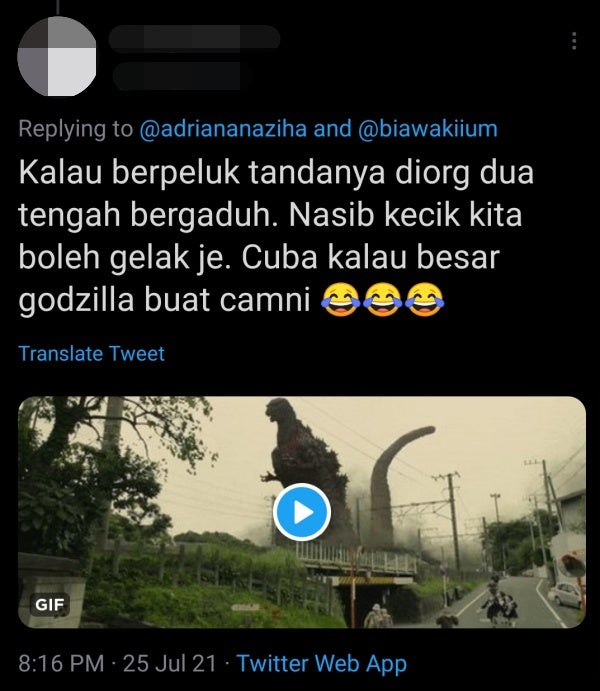Play the Godzilla GIF
This screenshot has height=691, width=600.
coord(301,513)
